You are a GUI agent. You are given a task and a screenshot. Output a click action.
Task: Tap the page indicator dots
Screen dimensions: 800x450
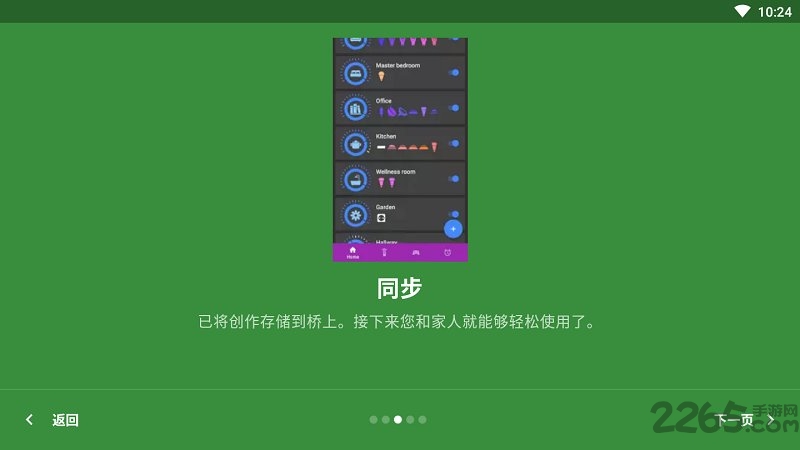398,420
